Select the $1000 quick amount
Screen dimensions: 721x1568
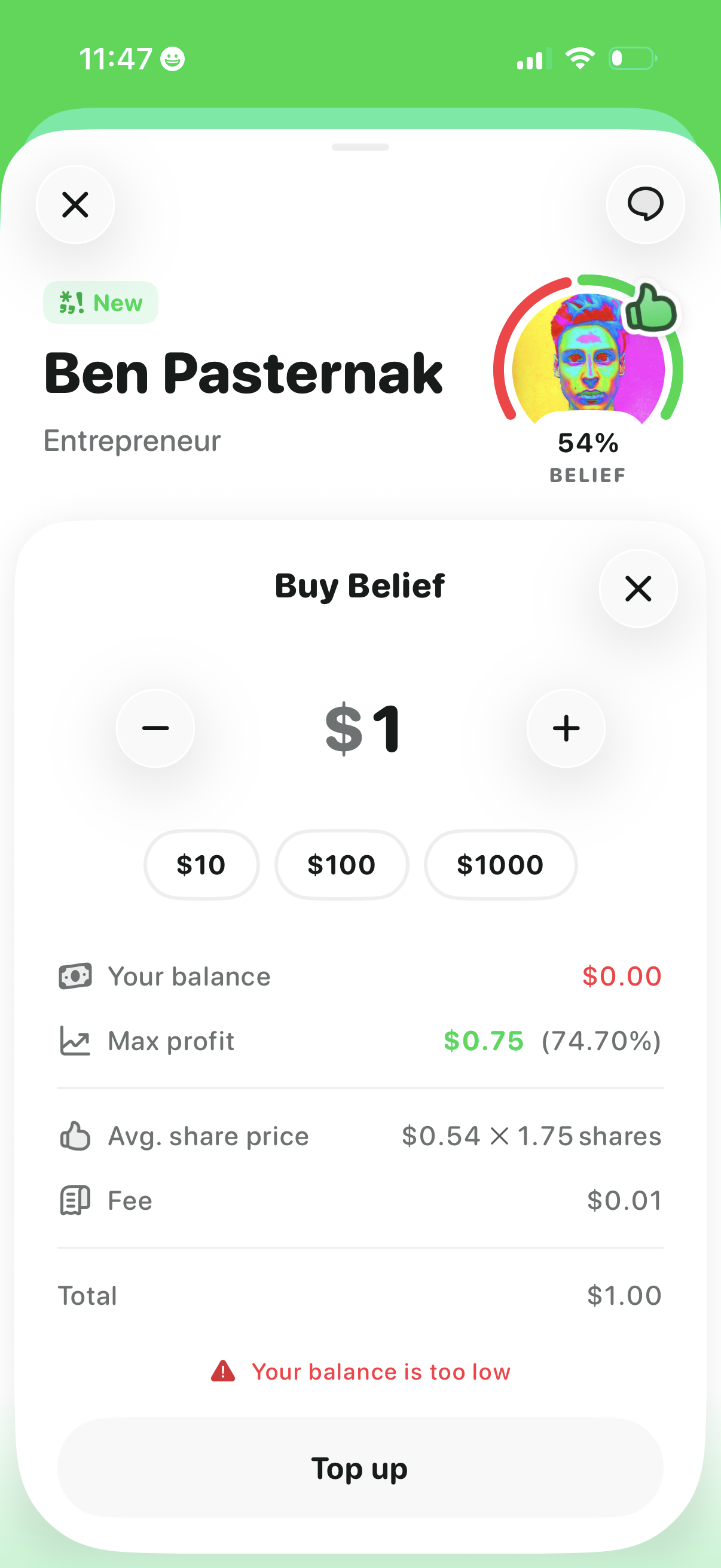pyautogui.click(x=500, y=864)
